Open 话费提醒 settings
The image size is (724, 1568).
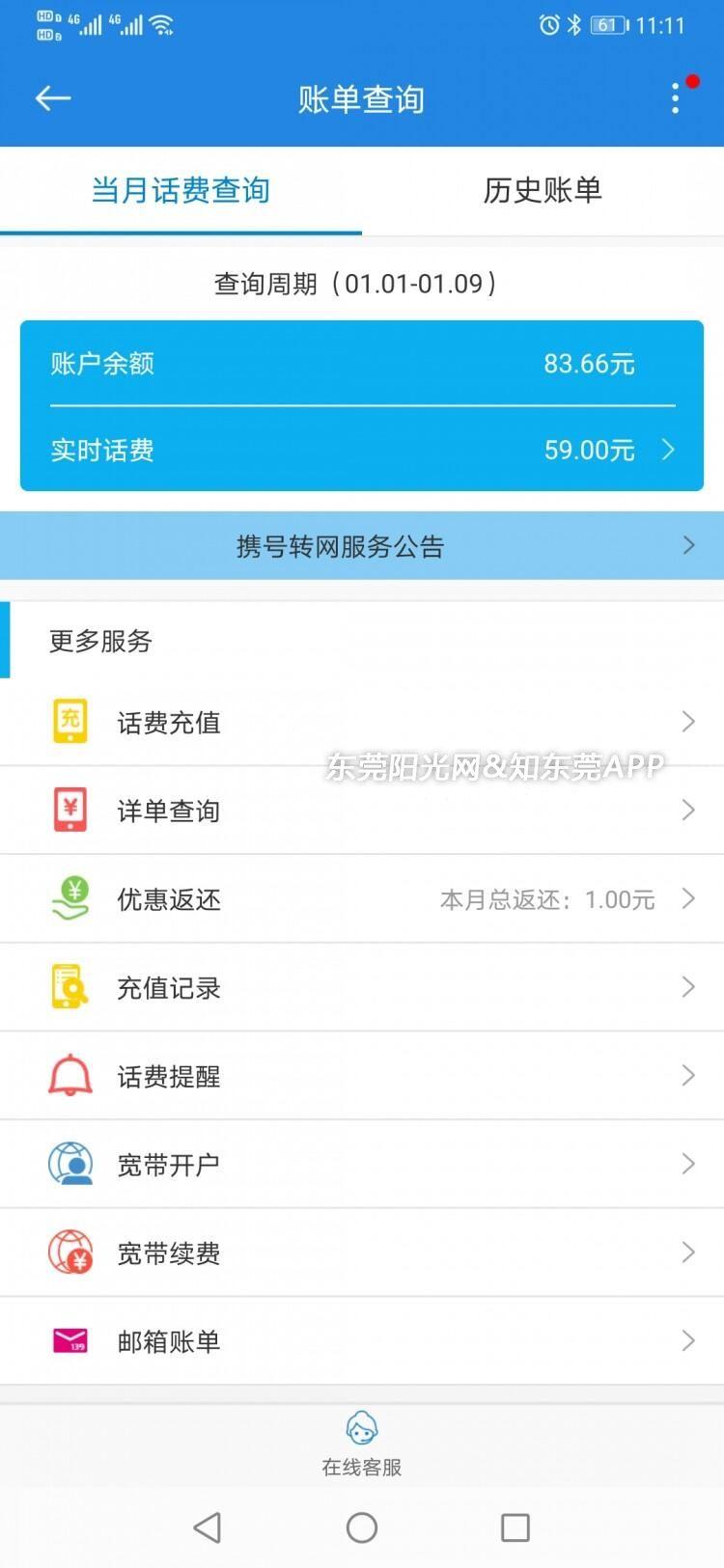tap(362, 1076)
